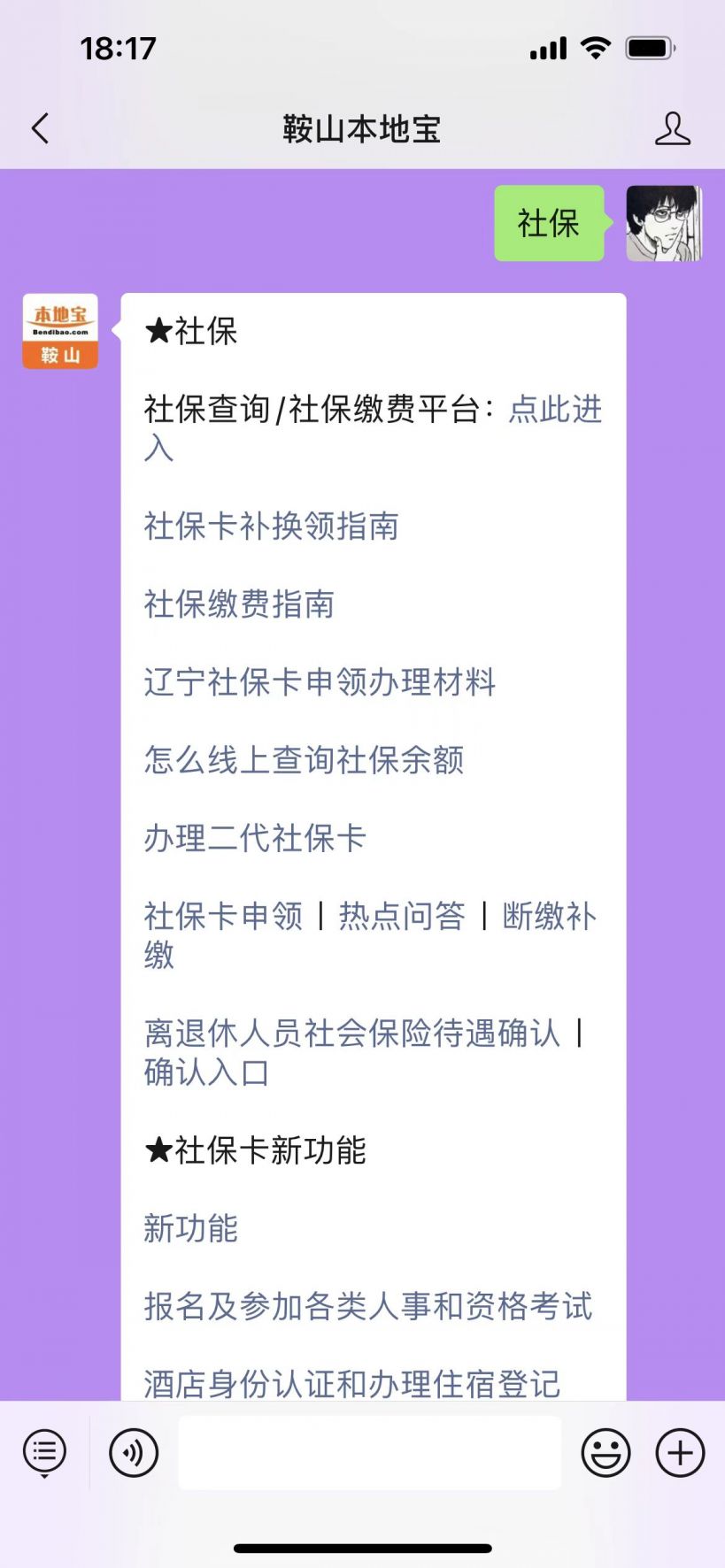Open the 社保缴费指南 link
Screen dimensions: 725x1568
[239, 604]
